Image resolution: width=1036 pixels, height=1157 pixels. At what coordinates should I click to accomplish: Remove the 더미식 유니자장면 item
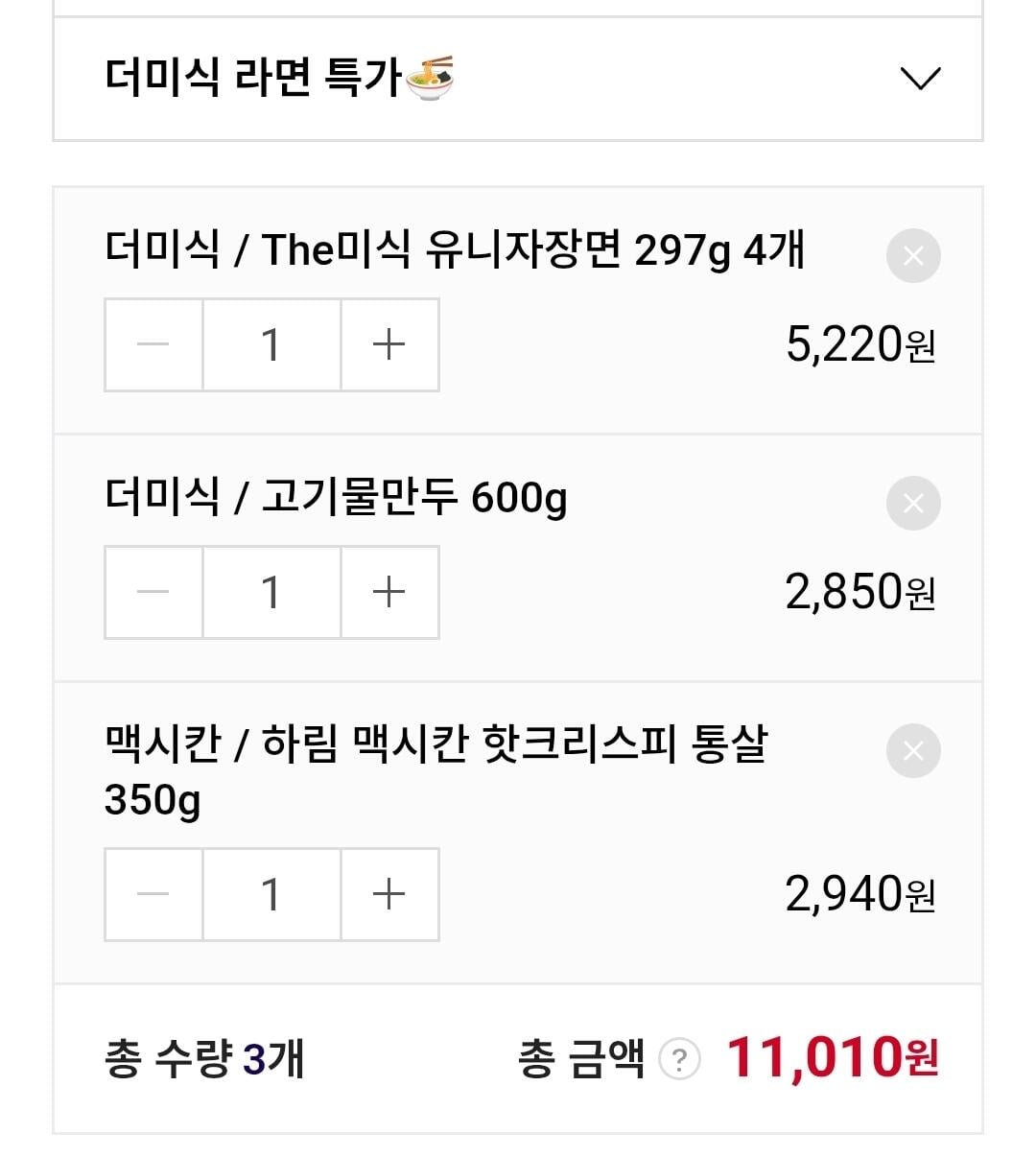tap(912, 254)
